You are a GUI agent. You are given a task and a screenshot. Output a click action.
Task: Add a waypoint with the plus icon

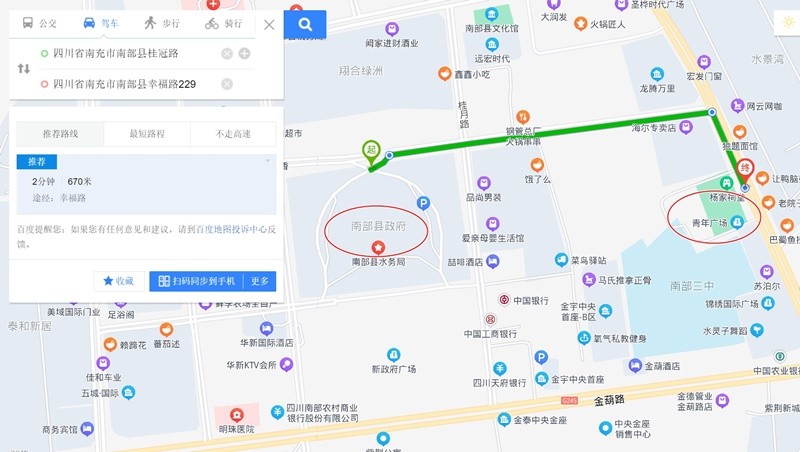point(244,53)
